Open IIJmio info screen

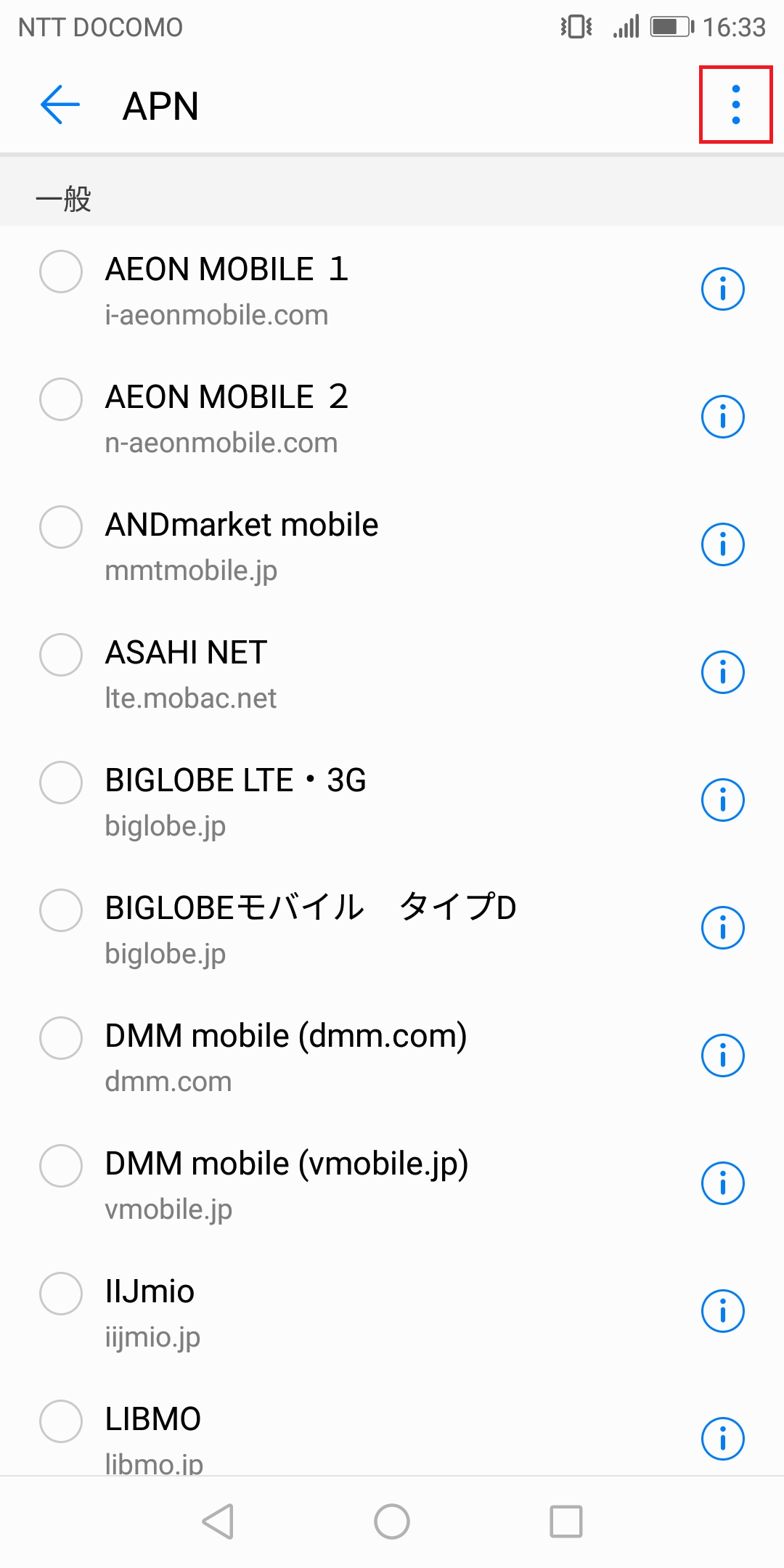723,1312
